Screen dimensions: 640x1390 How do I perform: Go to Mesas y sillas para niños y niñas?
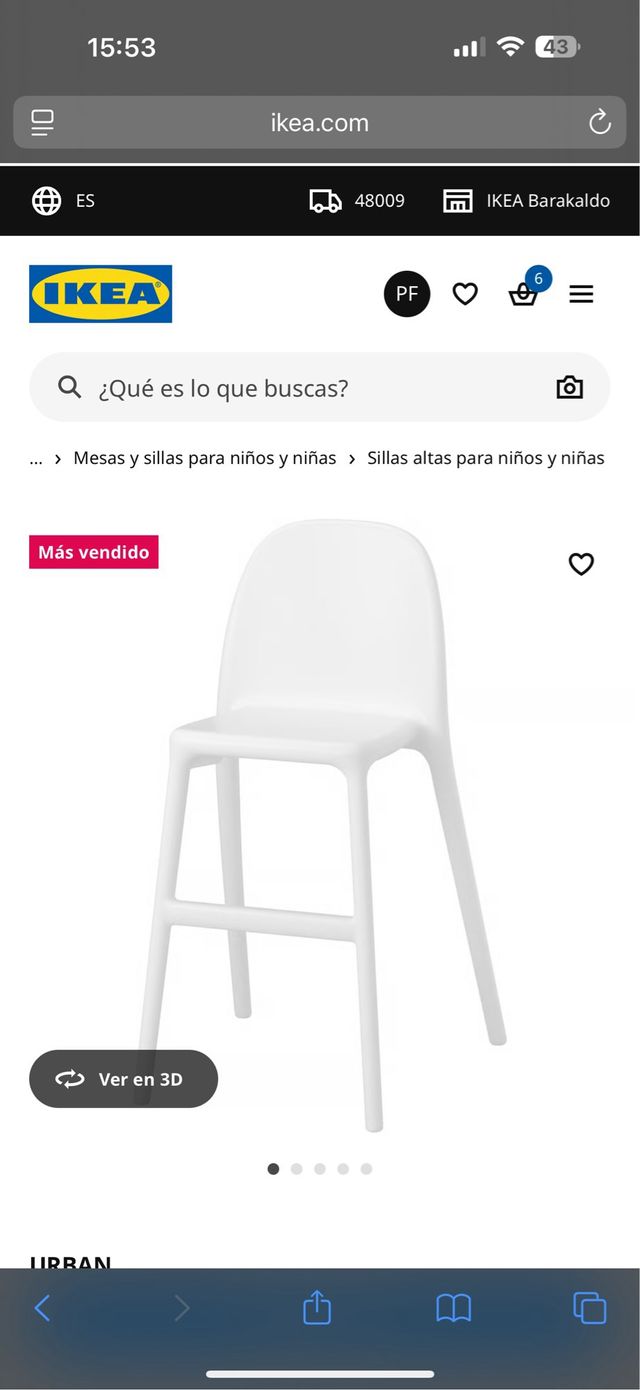click(205, 458)
